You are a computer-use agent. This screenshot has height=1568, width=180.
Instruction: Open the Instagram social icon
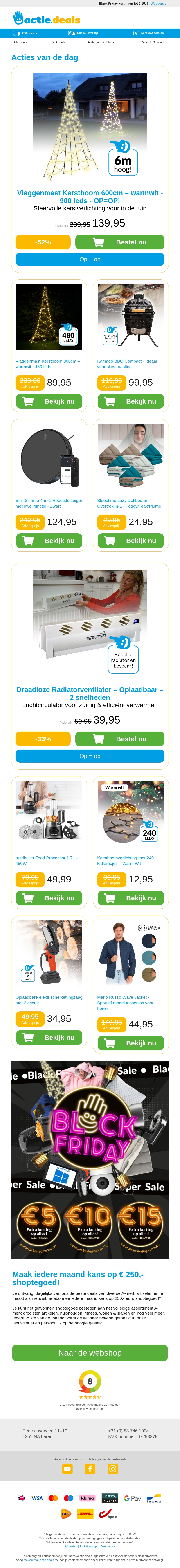113,1469
